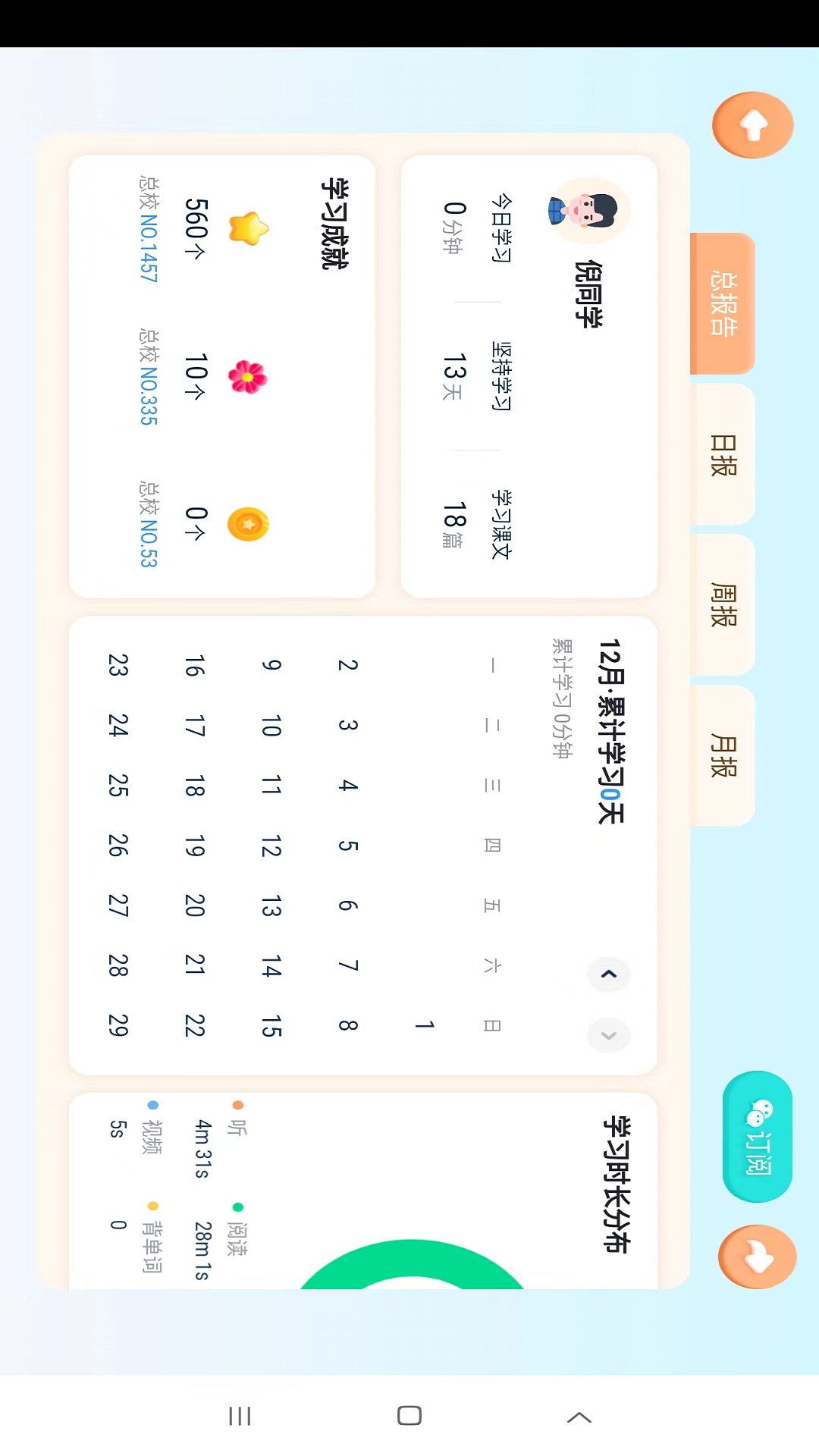Switch to the 日报 tab
819x1456 pixels.
723,454
